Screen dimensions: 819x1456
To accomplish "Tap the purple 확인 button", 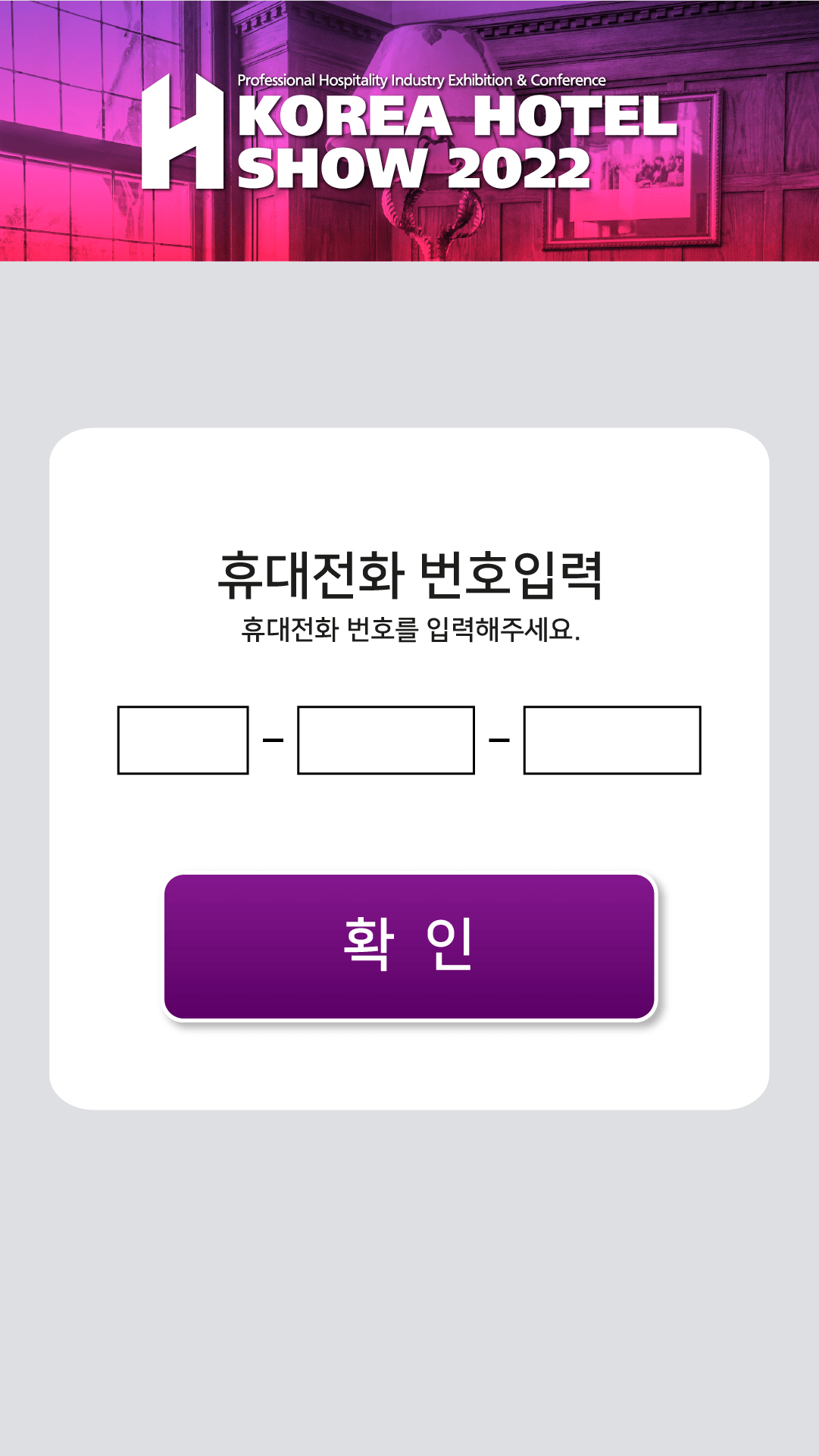I will pyautogui.click(x=409, y=947).
